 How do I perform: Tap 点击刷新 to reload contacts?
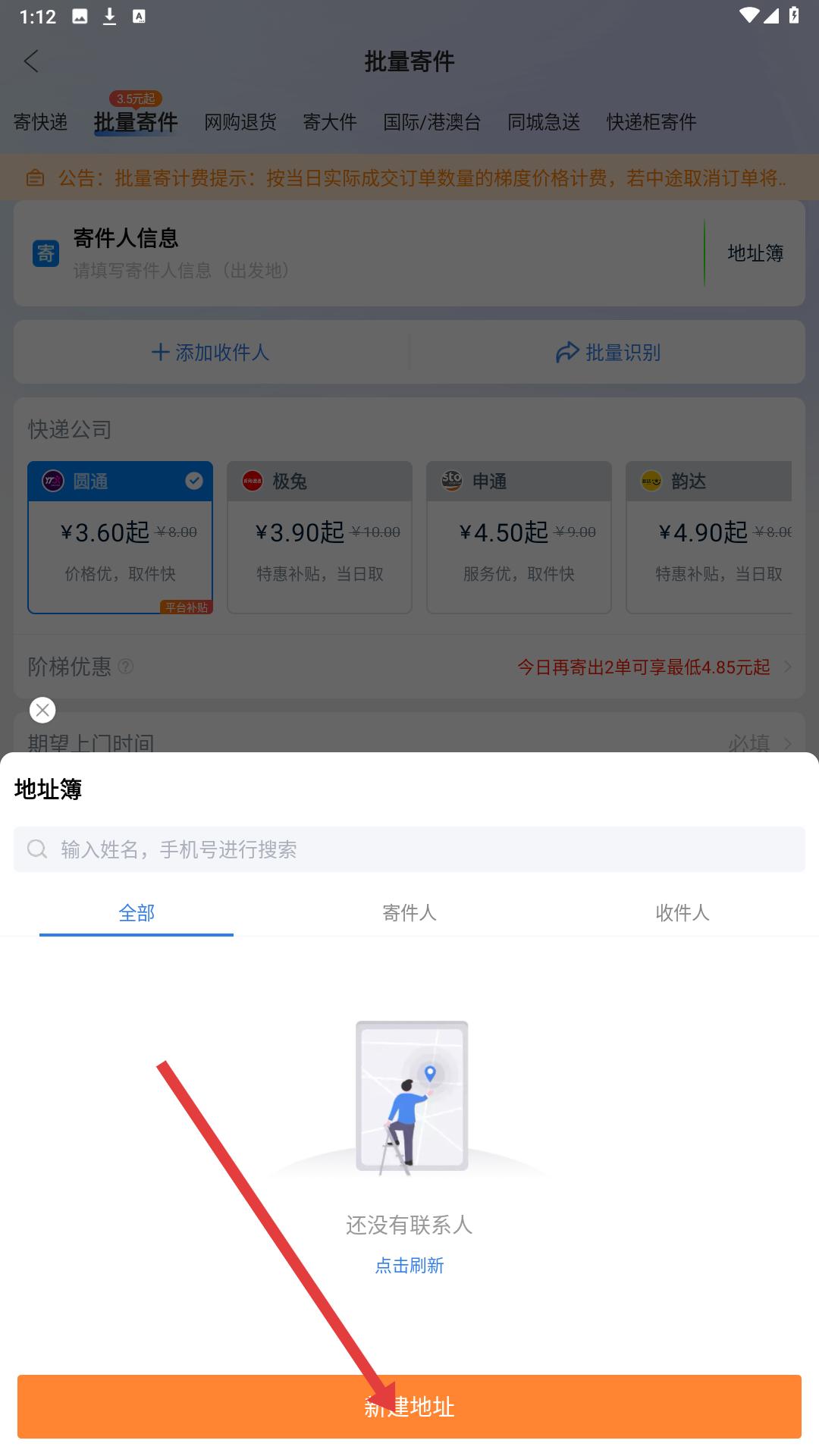pos(409,1265)
